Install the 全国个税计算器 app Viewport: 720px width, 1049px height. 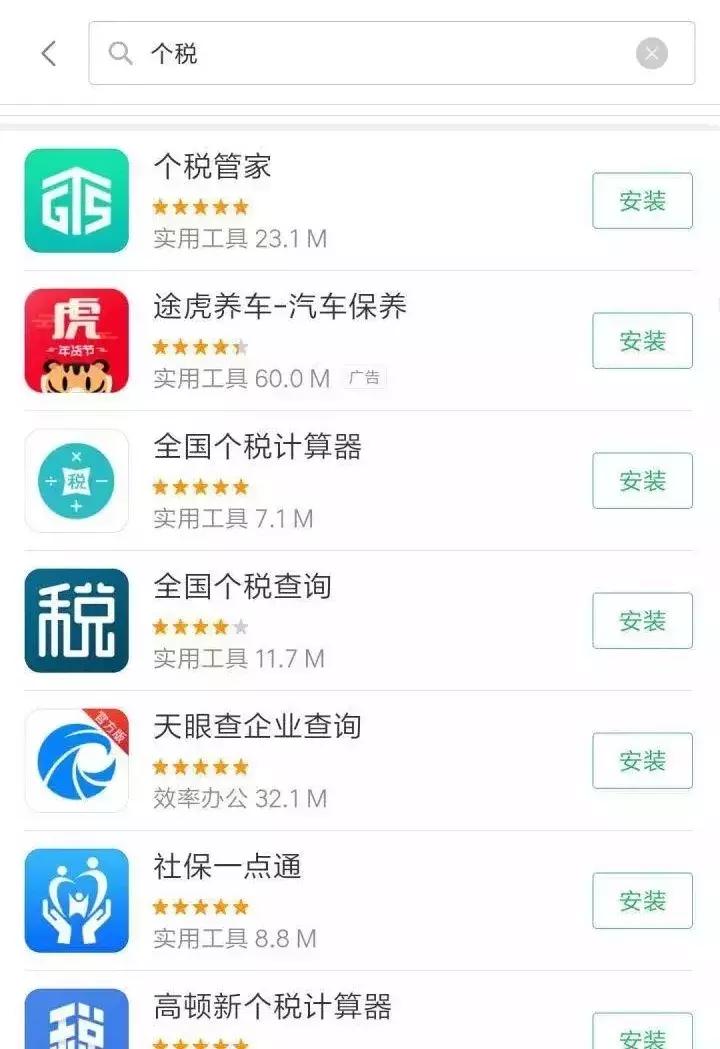coord(641,481)
